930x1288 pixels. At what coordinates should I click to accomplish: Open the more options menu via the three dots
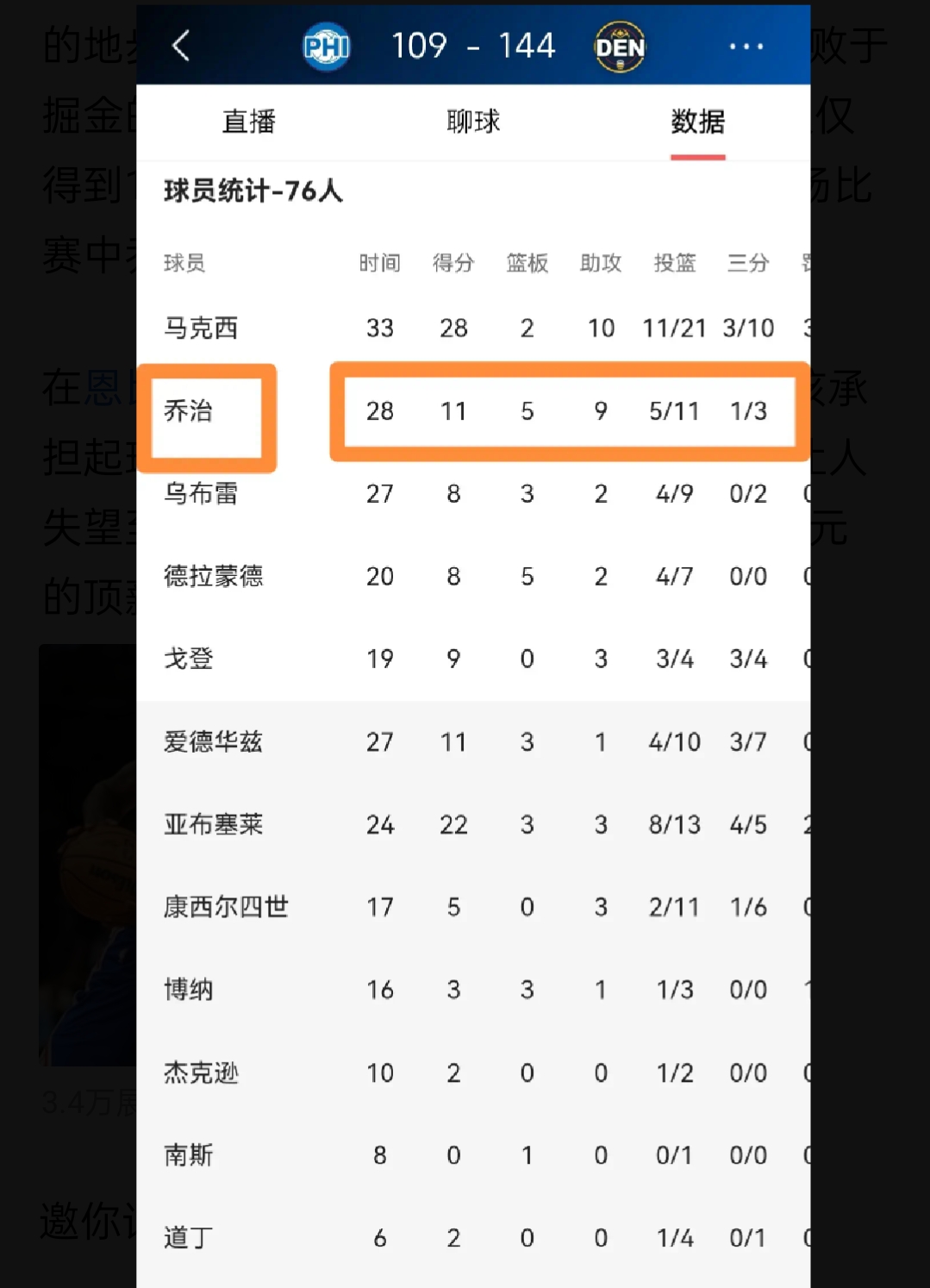click(x=745, y=46)
